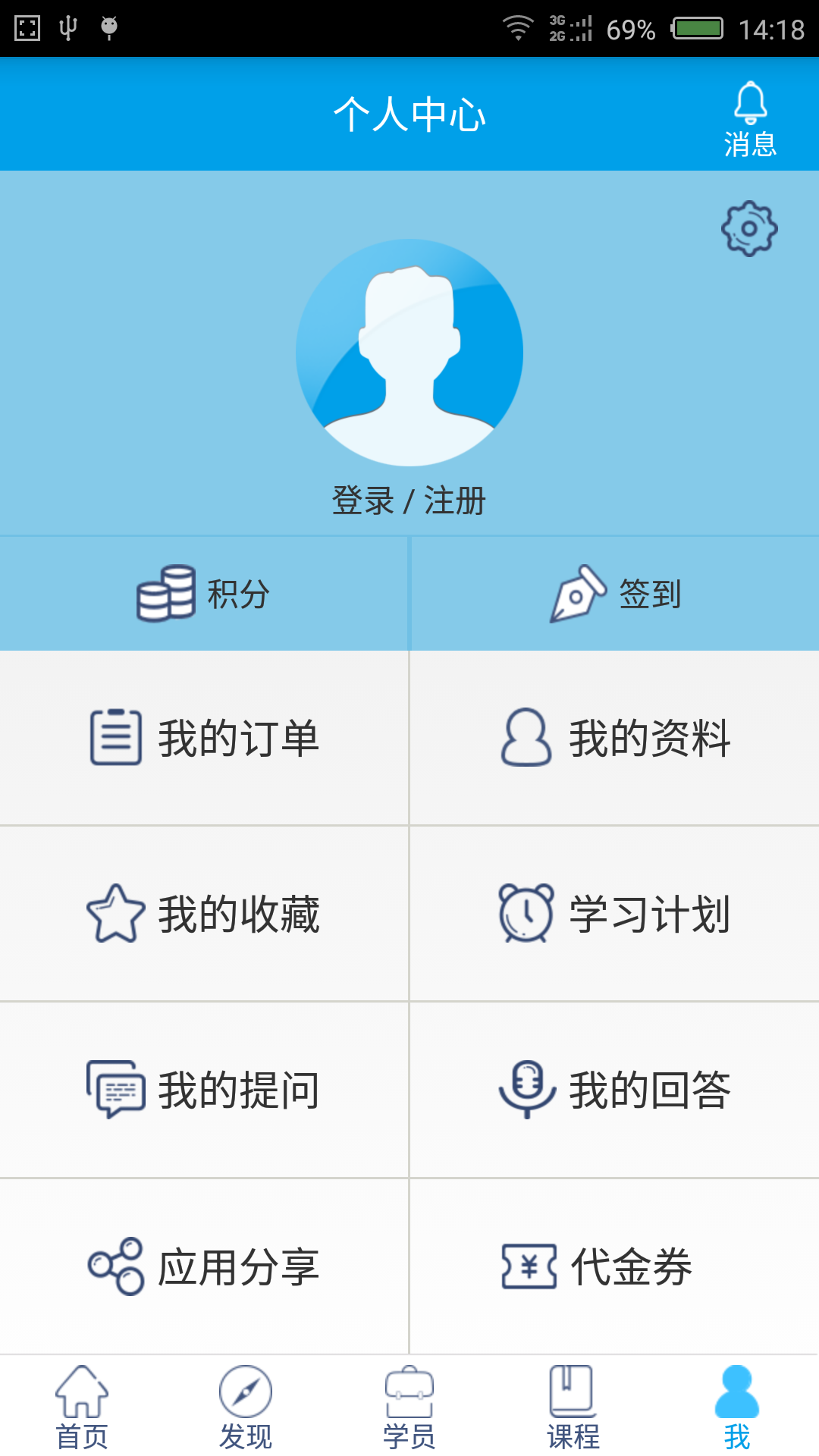View 我的收藏 favorites

[204, 914]
